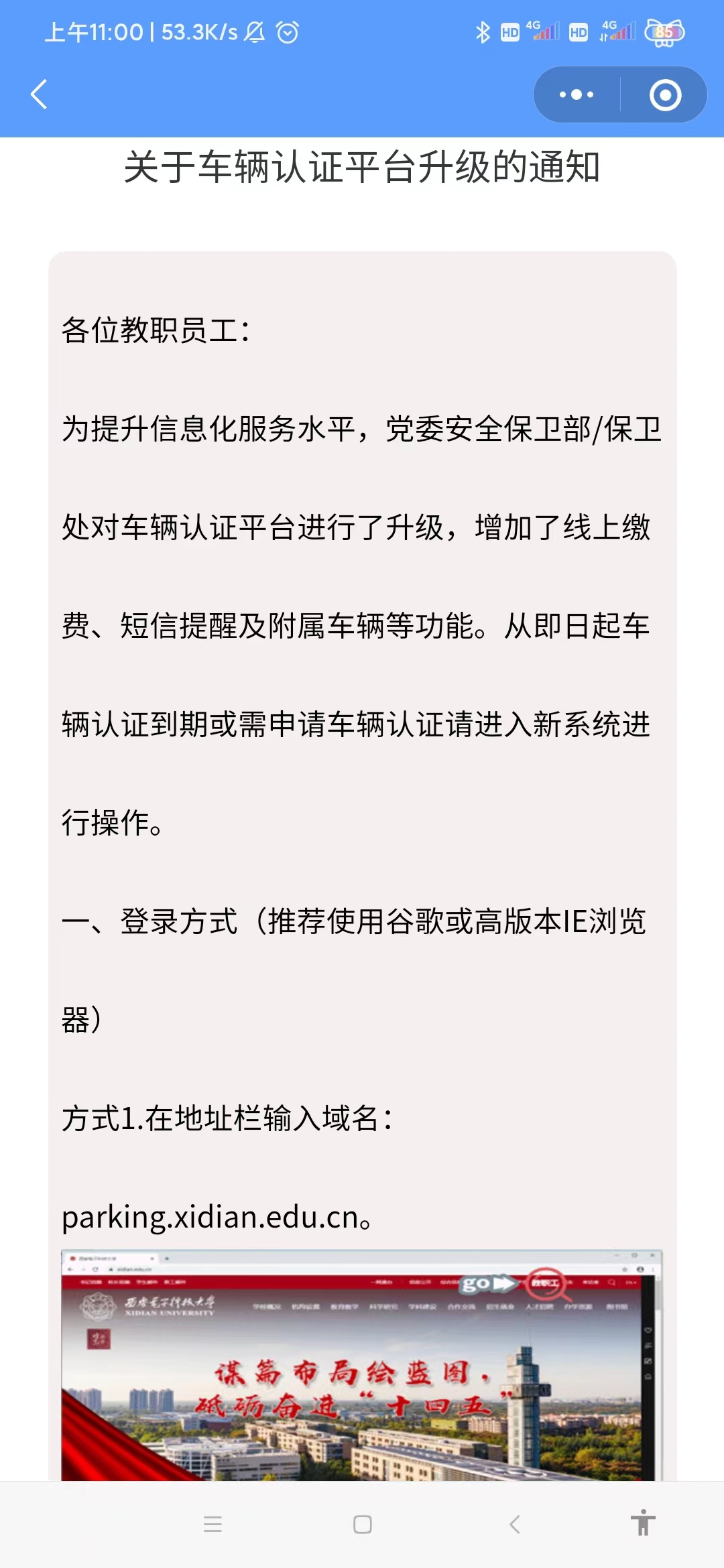Go to home via navigation bar

point(362,1524)
